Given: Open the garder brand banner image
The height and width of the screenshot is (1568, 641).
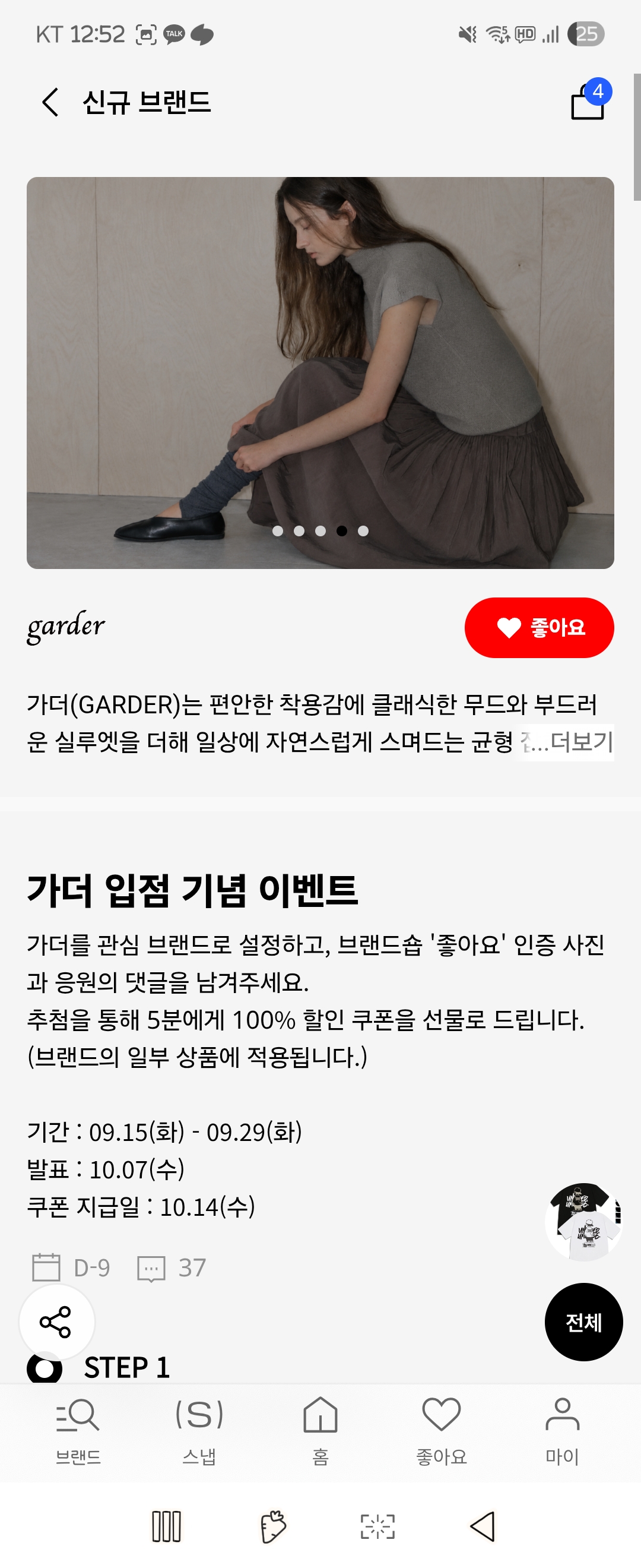Looking at the screenshot, I should [x=320, y=372].
